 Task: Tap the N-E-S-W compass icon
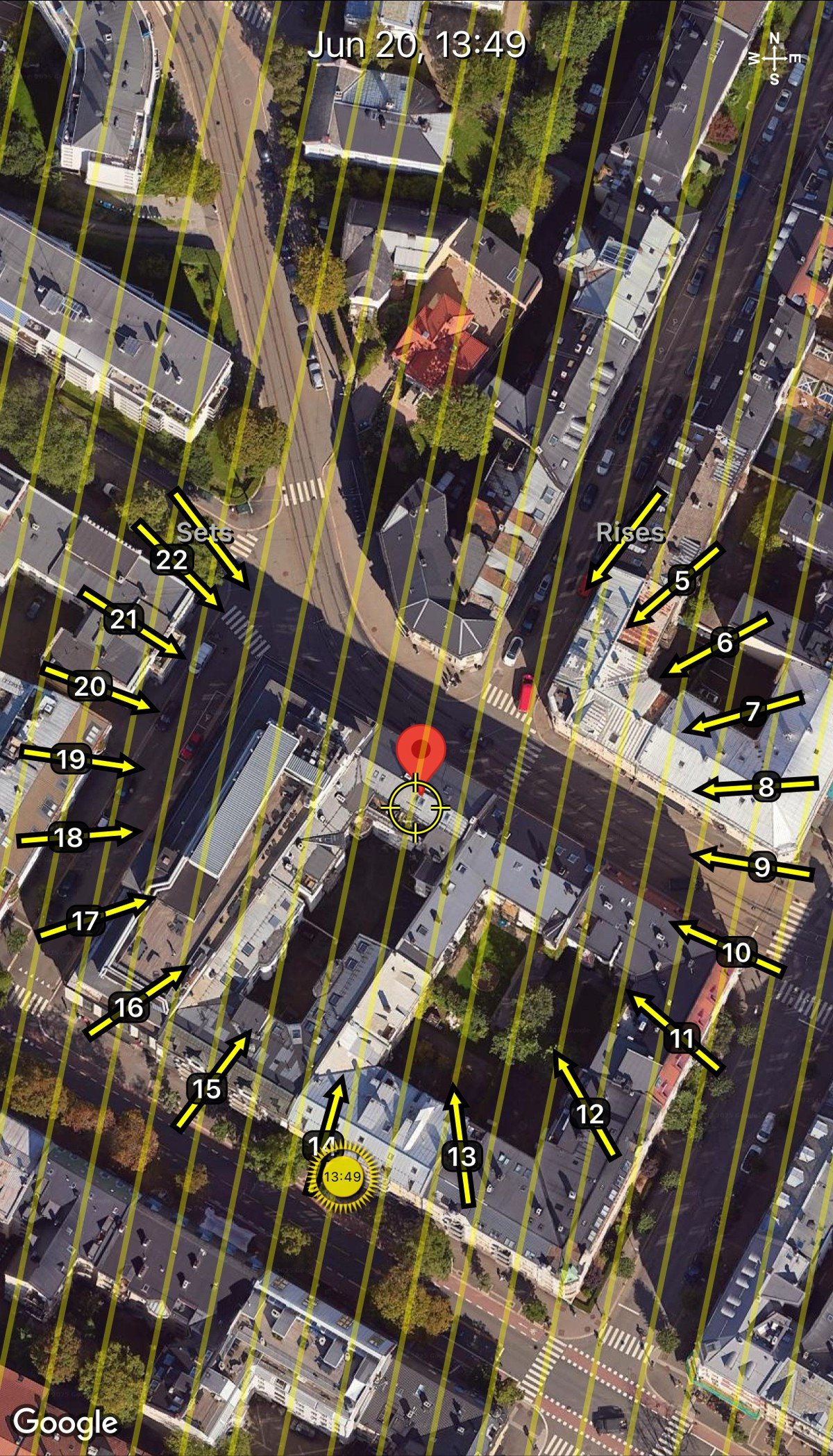click(x=775, y=58)
